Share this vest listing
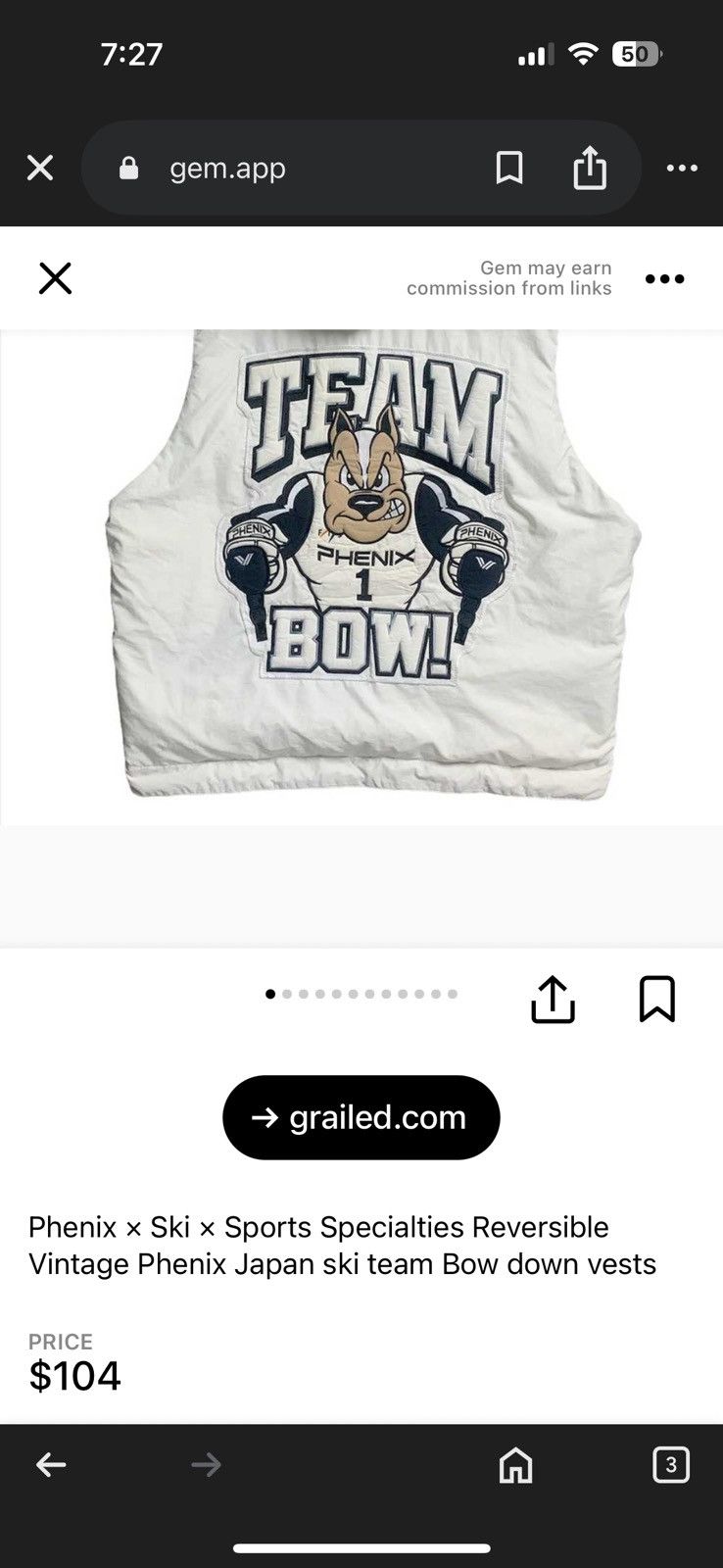 pos(553,1000)
